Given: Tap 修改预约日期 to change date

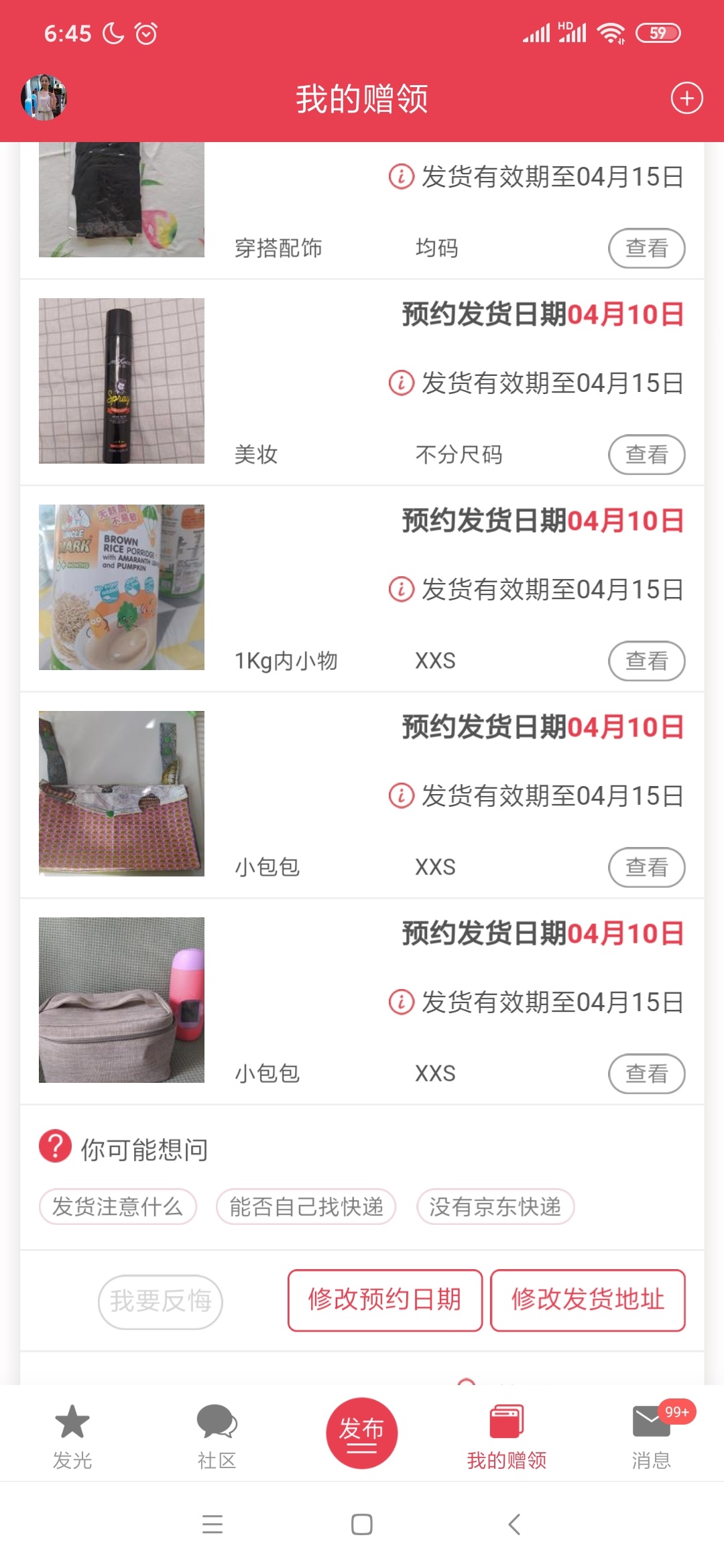Looking at the screenshot, I should (x=385, y=1300).
